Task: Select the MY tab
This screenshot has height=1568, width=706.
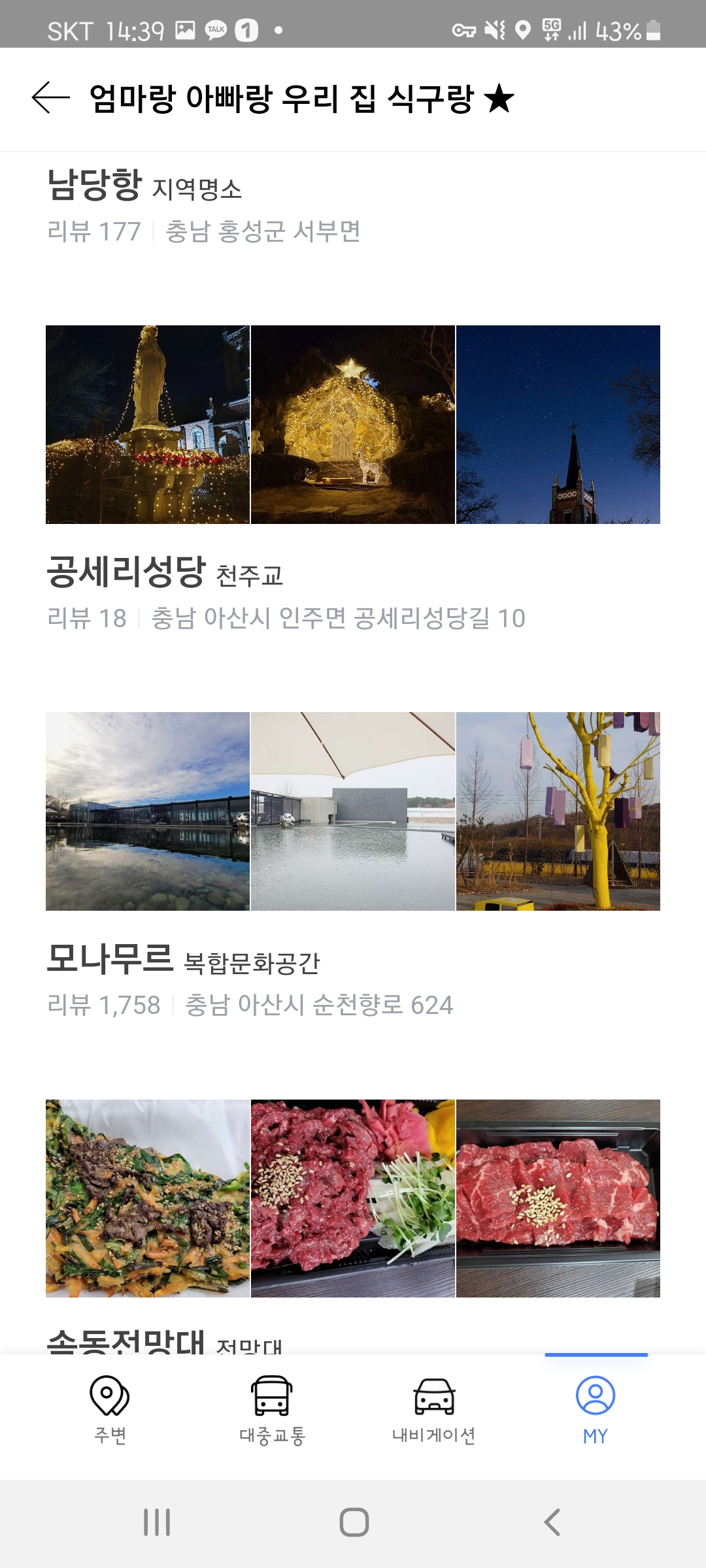Action: coord(596,1410)
